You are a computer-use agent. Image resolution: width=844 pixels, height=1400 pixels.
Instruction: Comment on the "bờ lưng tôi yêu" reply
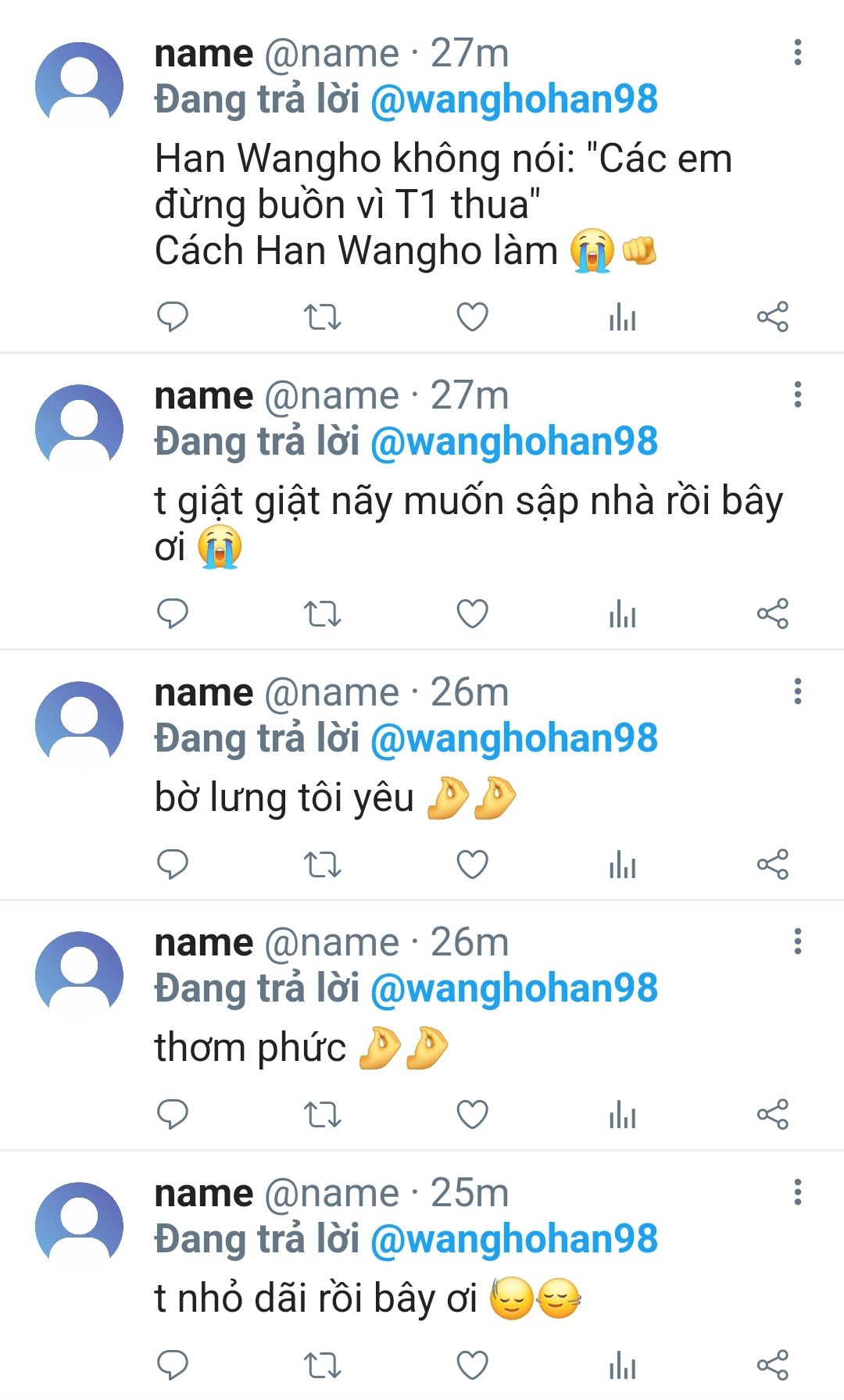173,864
